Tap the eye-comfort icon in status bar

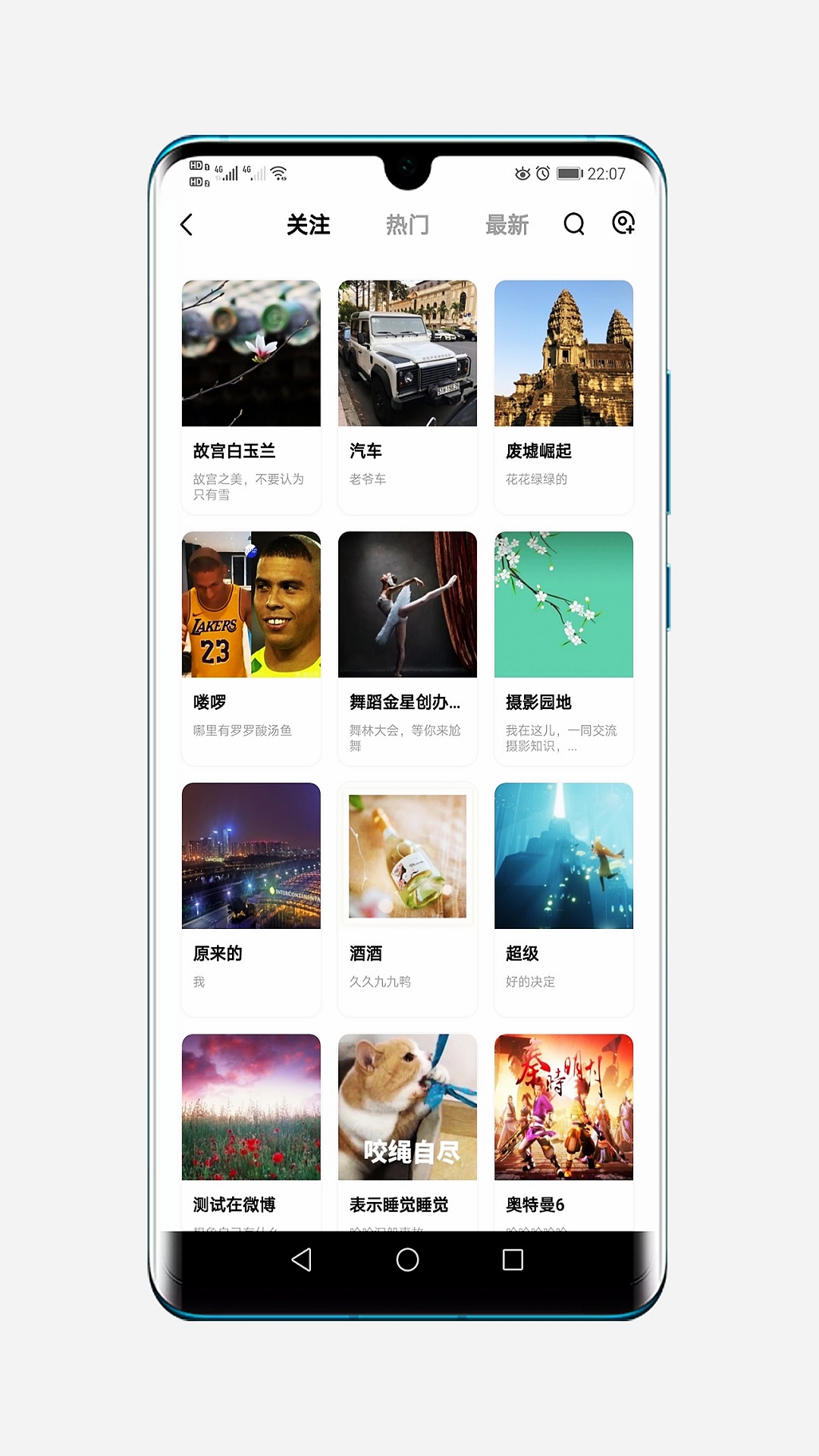click(522, 174)
